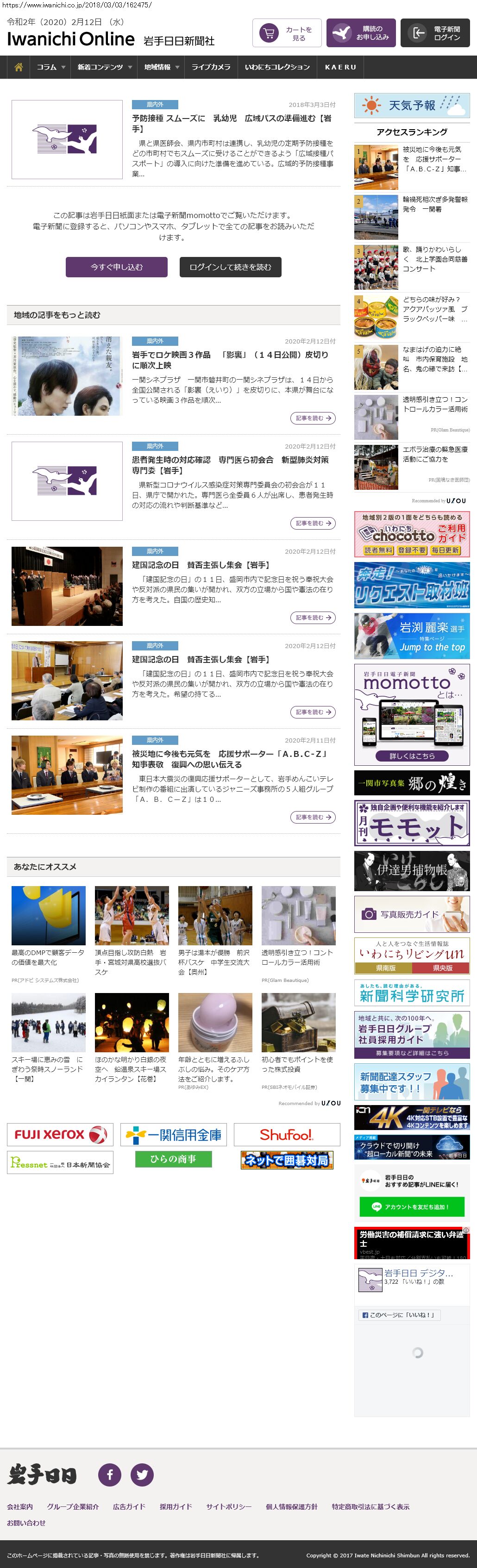Read the 岩手でロケ映画３作品 article via 記事を読む

pos(313,418)
